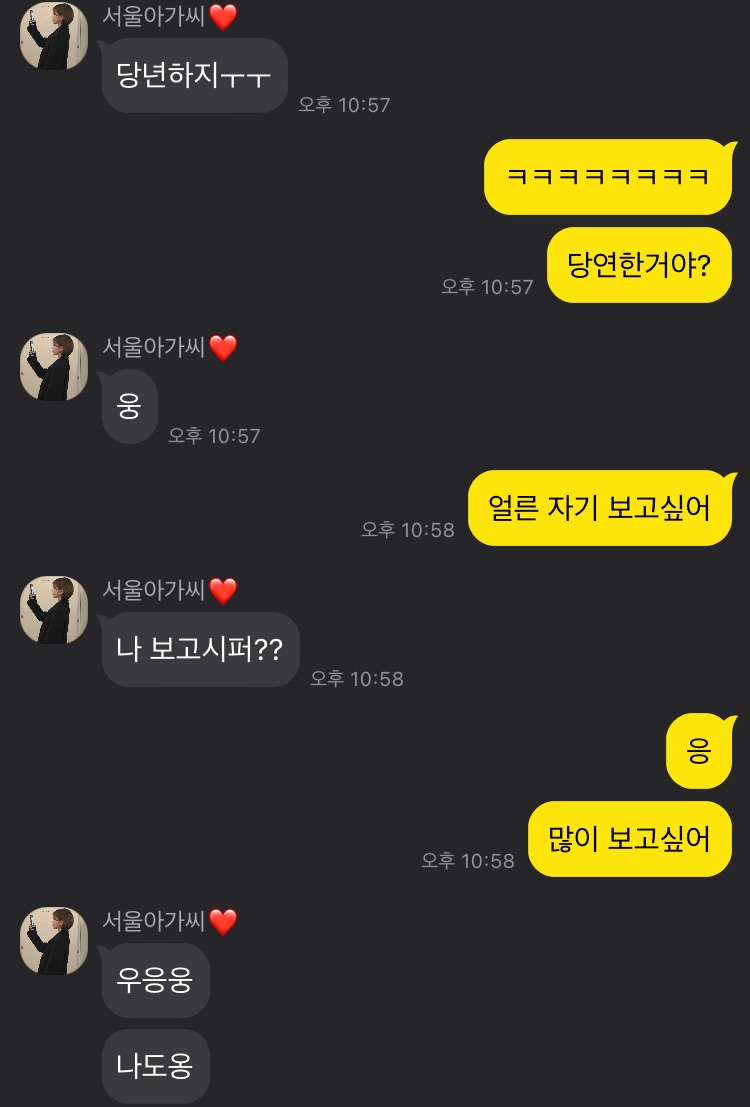The image size is (750, 1107).
Task: Tap the avatar next to the 웅 message
Action: click(x=54, y=367)
